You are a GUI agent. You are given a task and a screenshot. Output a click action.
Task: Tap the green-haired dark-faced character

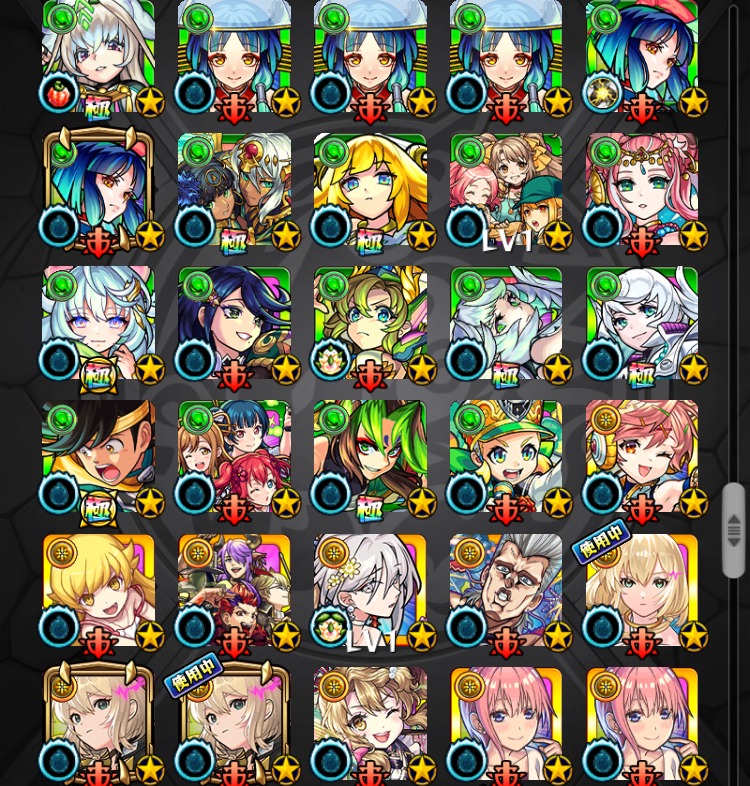click(370, 457)
